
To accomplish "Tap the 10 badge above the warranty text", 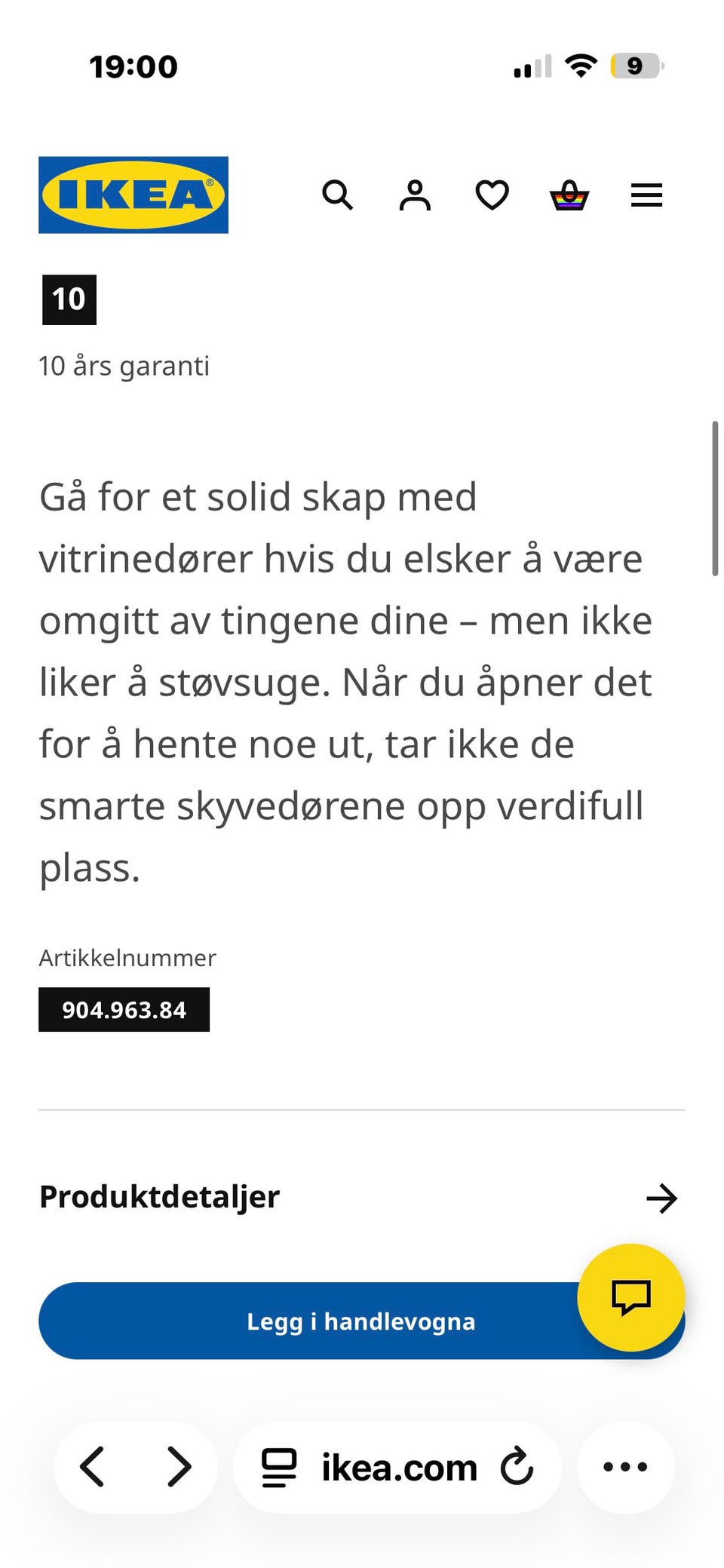I will click(x=70, y=298).
